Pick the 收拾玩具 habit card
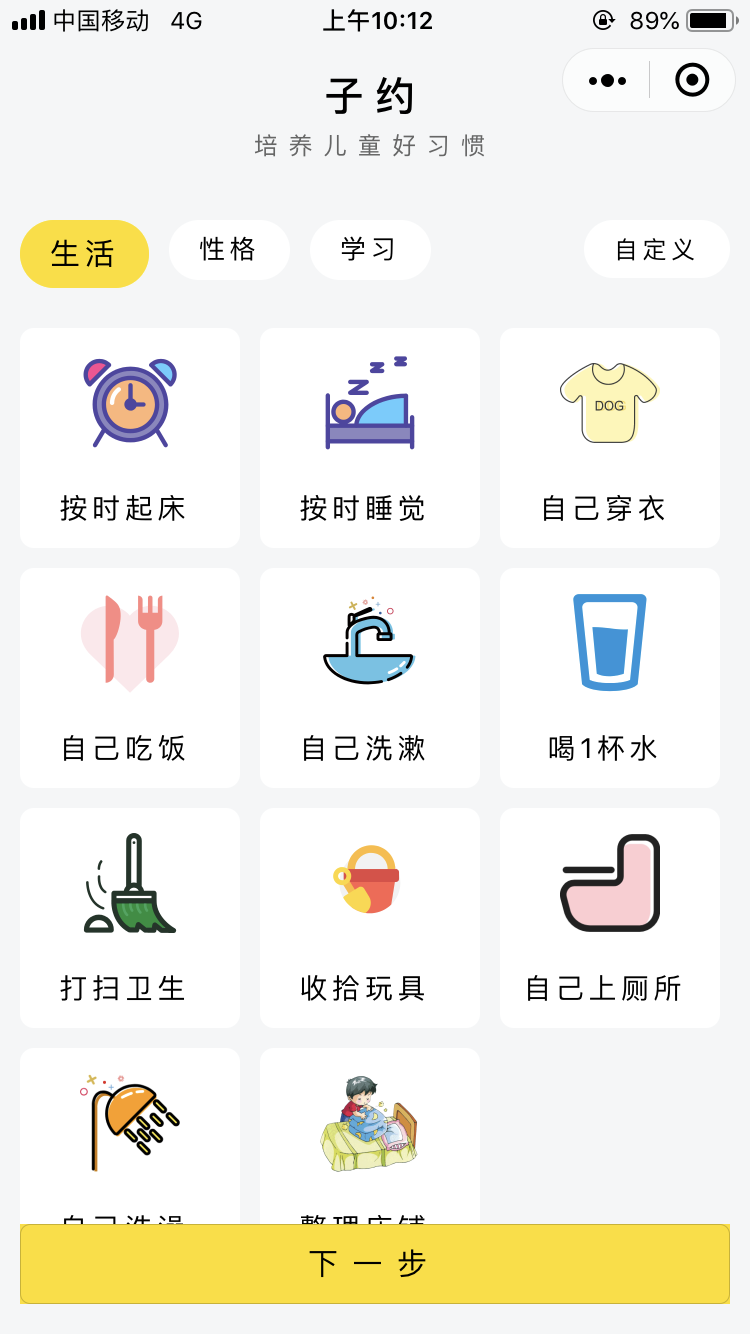 pyautogui.click(x=370, y=918)
